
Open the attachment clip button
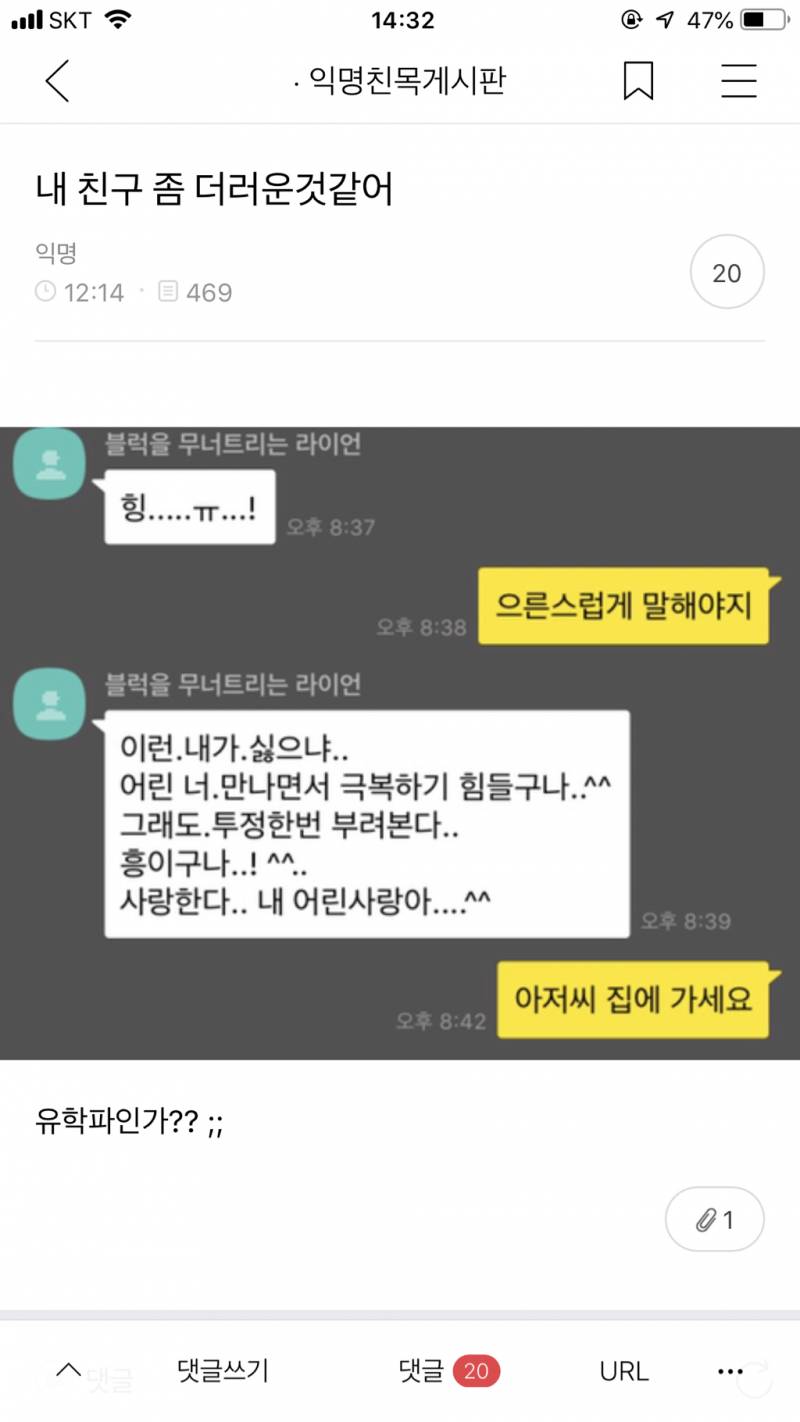pyautogui.click(x=714, y=1219)
